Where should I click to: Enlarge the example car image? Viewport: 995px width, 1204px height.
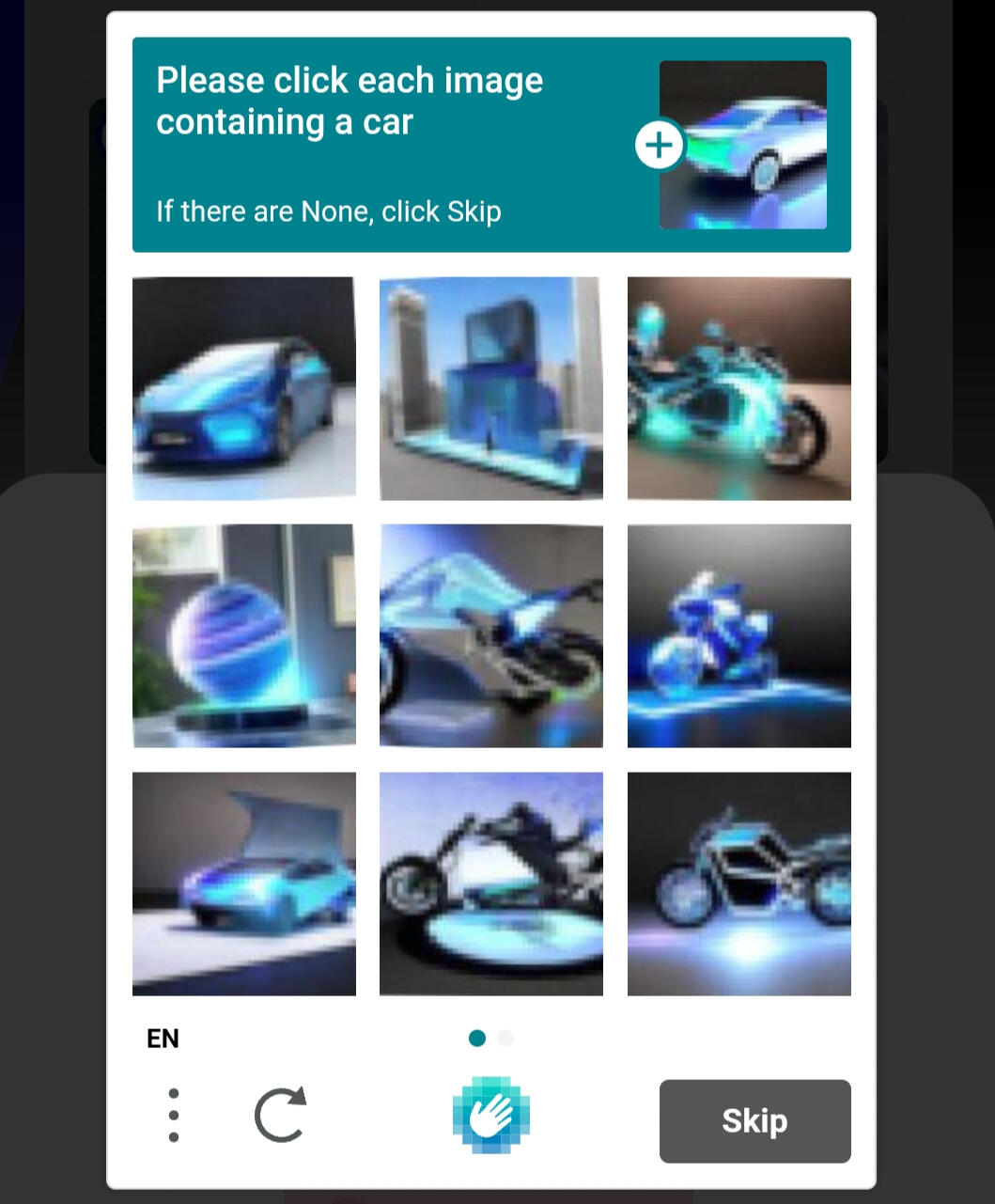pyautogui.click(x=660, y=146)
